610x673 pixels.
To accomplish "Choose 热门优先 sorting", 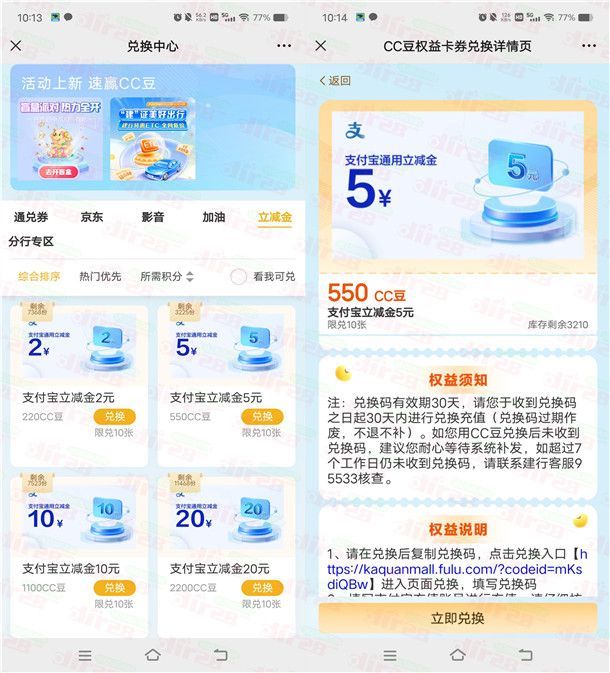I will [x=101, y=276].
